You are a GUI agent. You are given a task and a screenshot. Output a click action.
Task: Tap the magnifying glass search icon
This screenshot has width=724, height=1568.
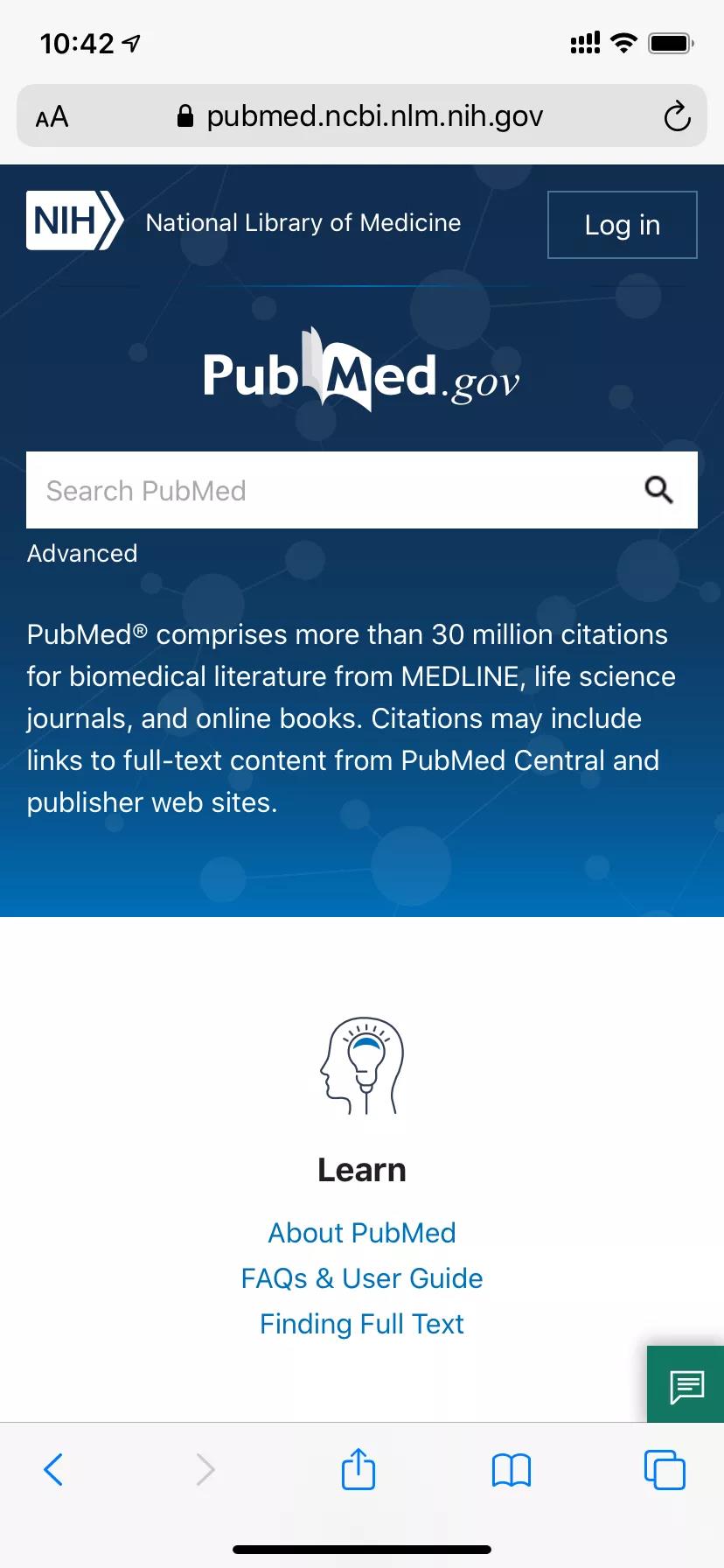659,490
